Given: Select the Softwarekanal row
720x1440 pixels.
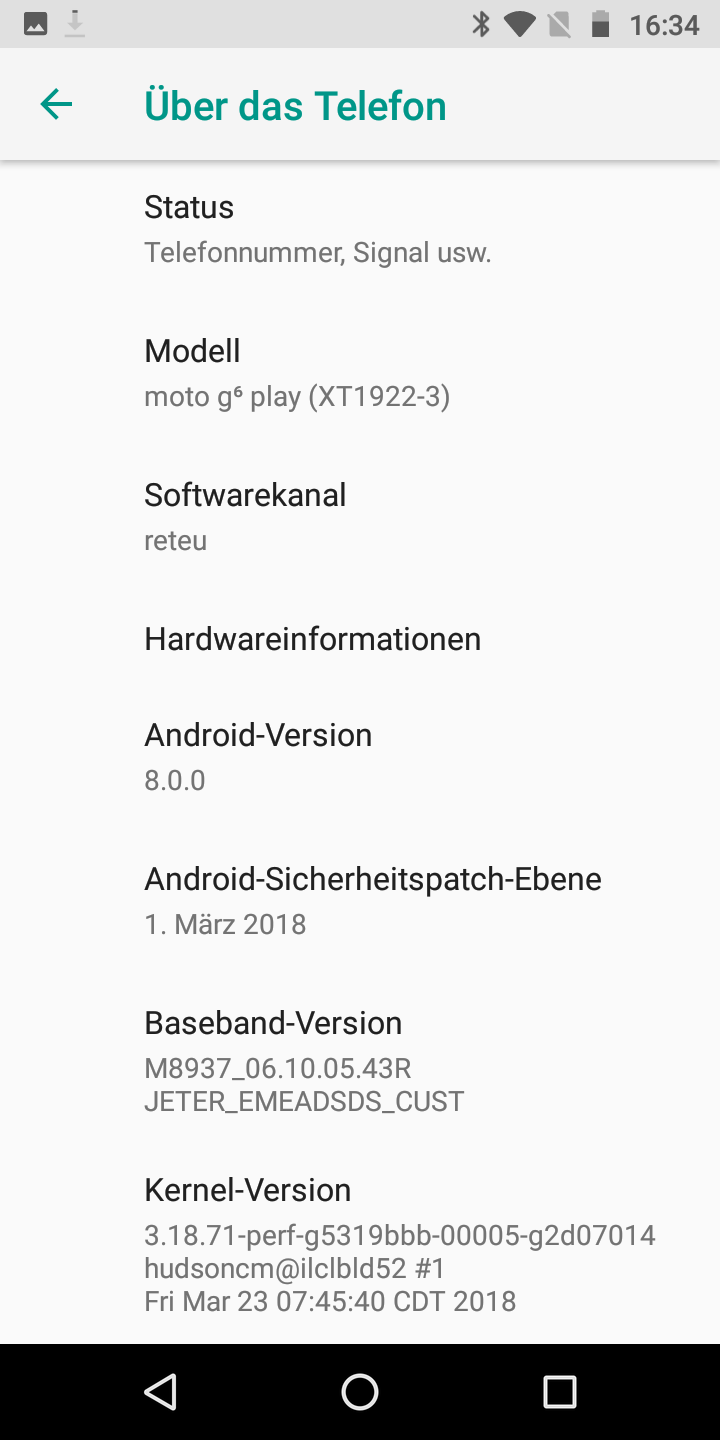Looking at the screenshot, I should pos(360,517).
